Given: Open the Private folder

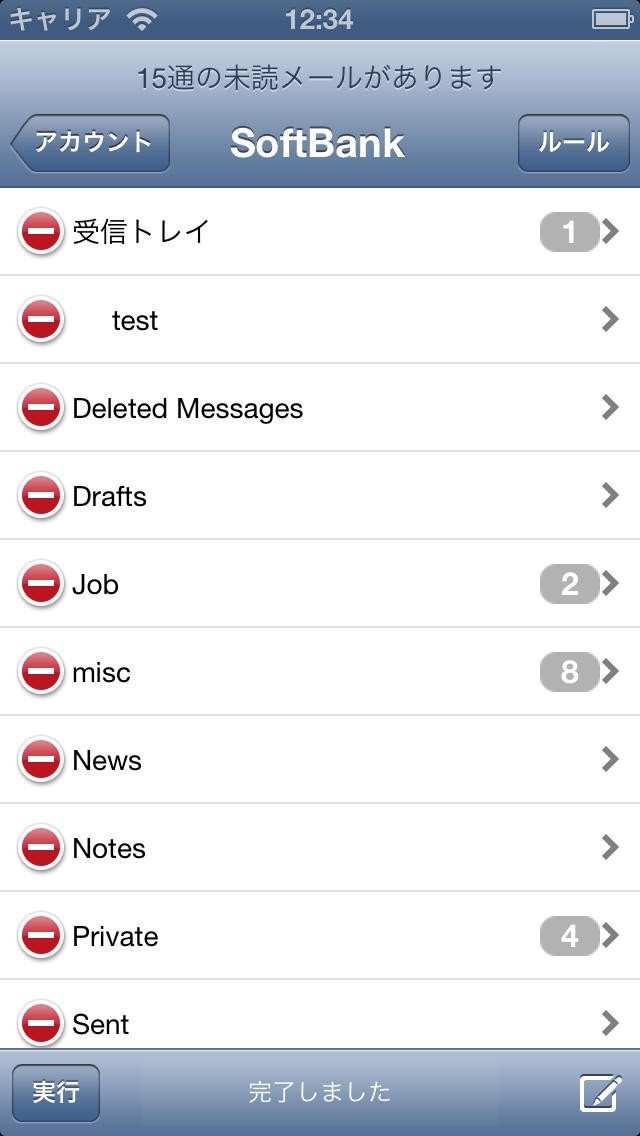Looking at the screenshot, I should tap(320, 936).
